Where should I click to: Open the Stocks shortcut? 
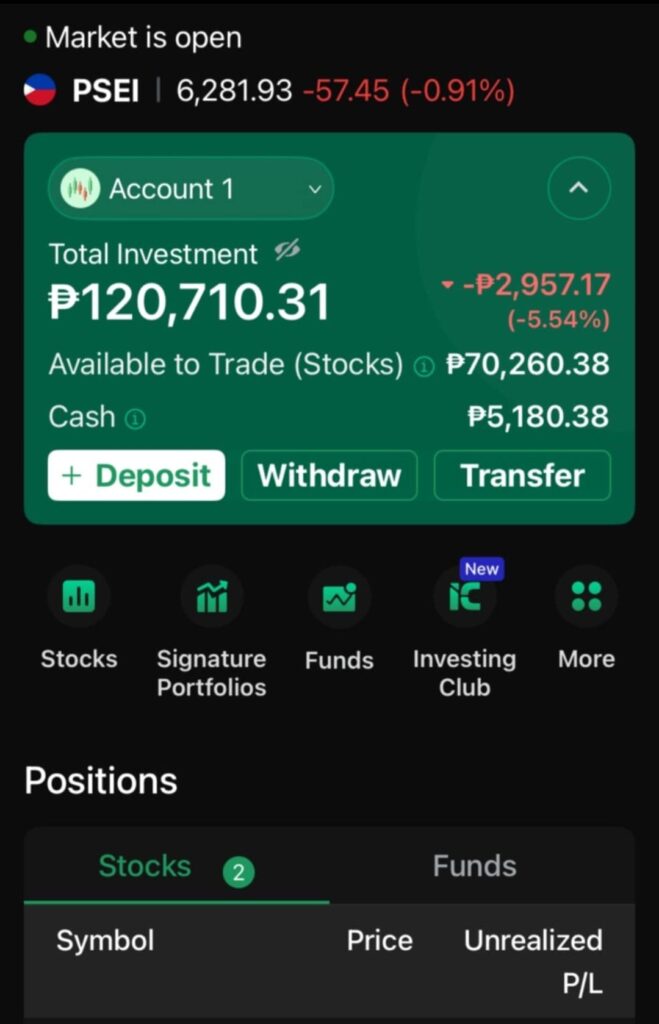[x=79, y=598]
